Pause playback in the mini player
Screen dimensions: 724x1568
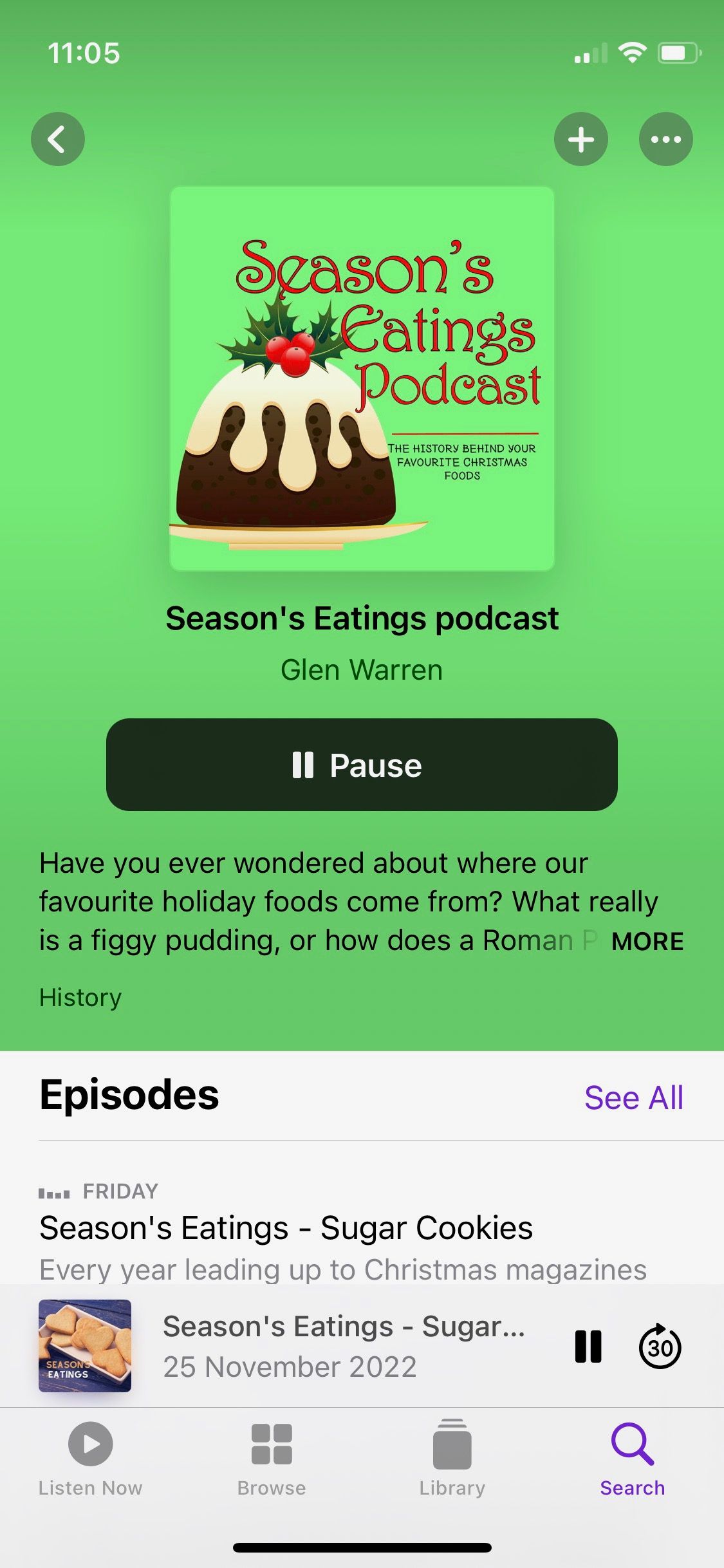tap(588, 1347)
